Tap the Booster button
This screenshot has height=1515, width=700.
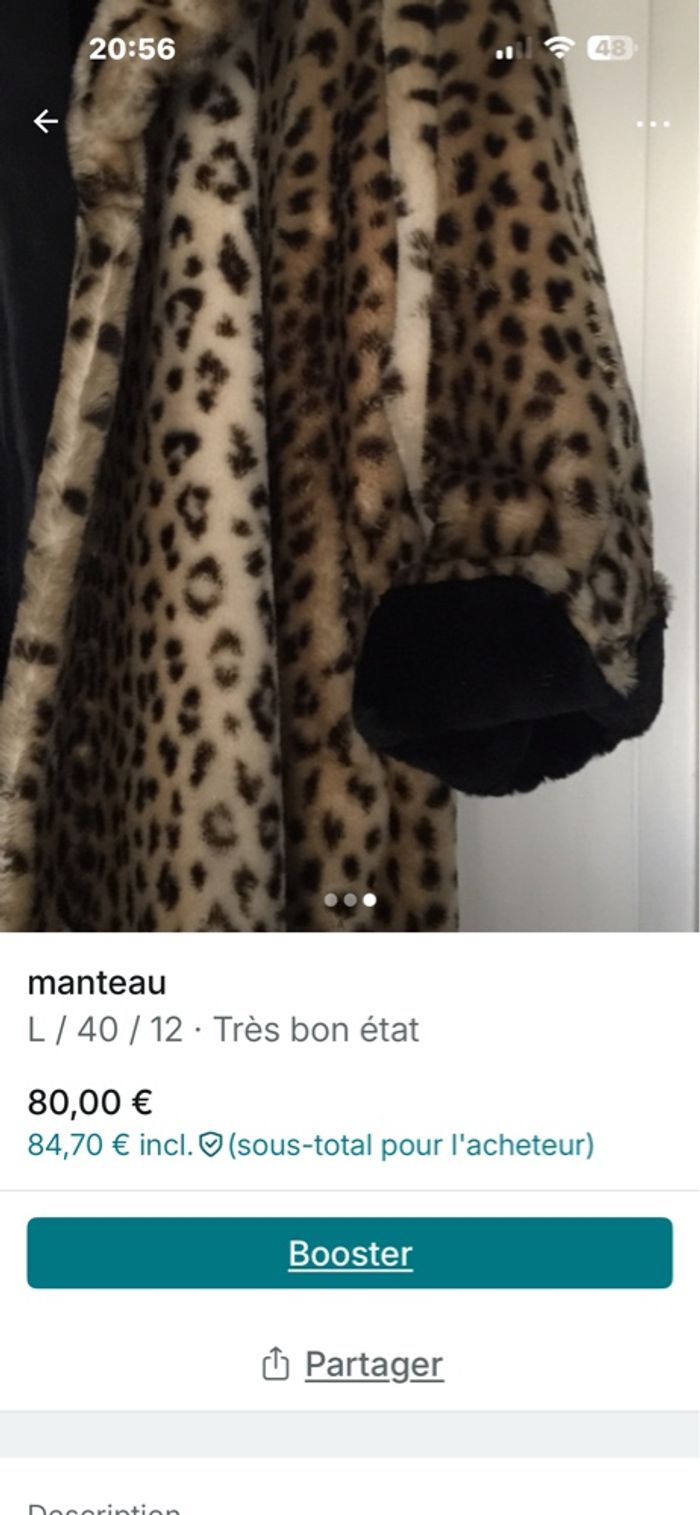point(350,1253)
